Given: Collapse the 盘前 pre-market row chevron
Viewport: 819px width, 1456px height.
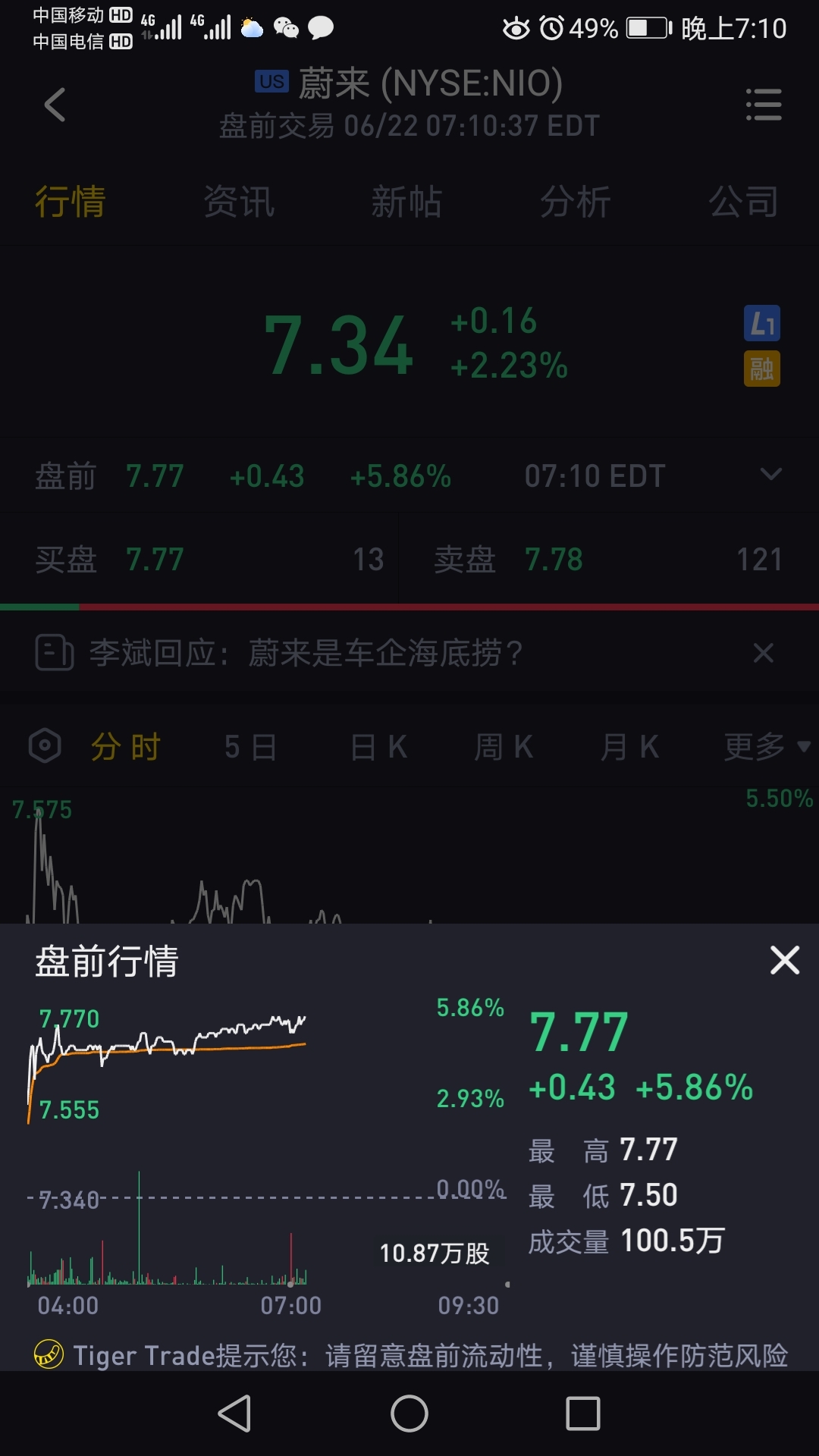Looking at the screenshot, I should click(x=770, y=475).
